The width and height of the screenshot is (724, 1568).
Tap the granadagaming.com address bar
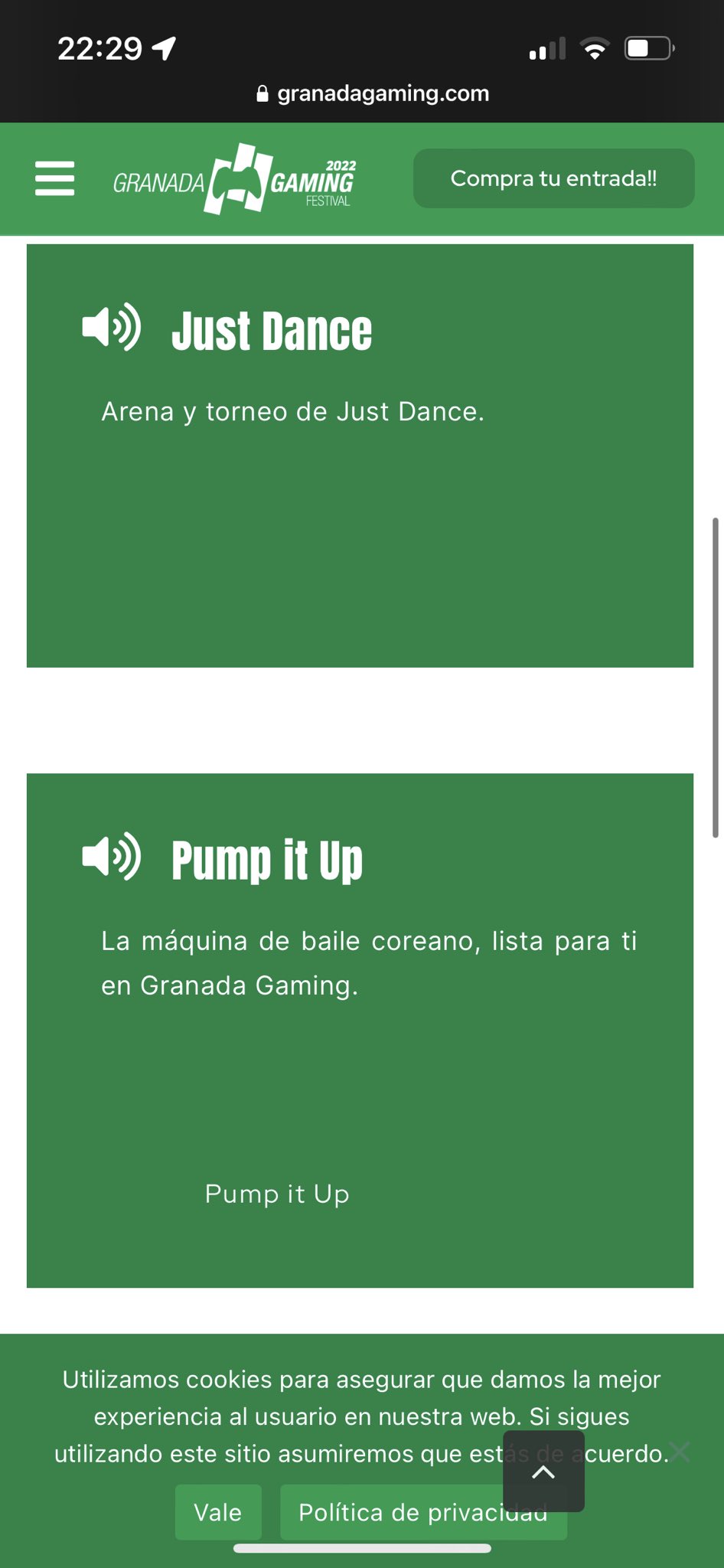[373, 93]
